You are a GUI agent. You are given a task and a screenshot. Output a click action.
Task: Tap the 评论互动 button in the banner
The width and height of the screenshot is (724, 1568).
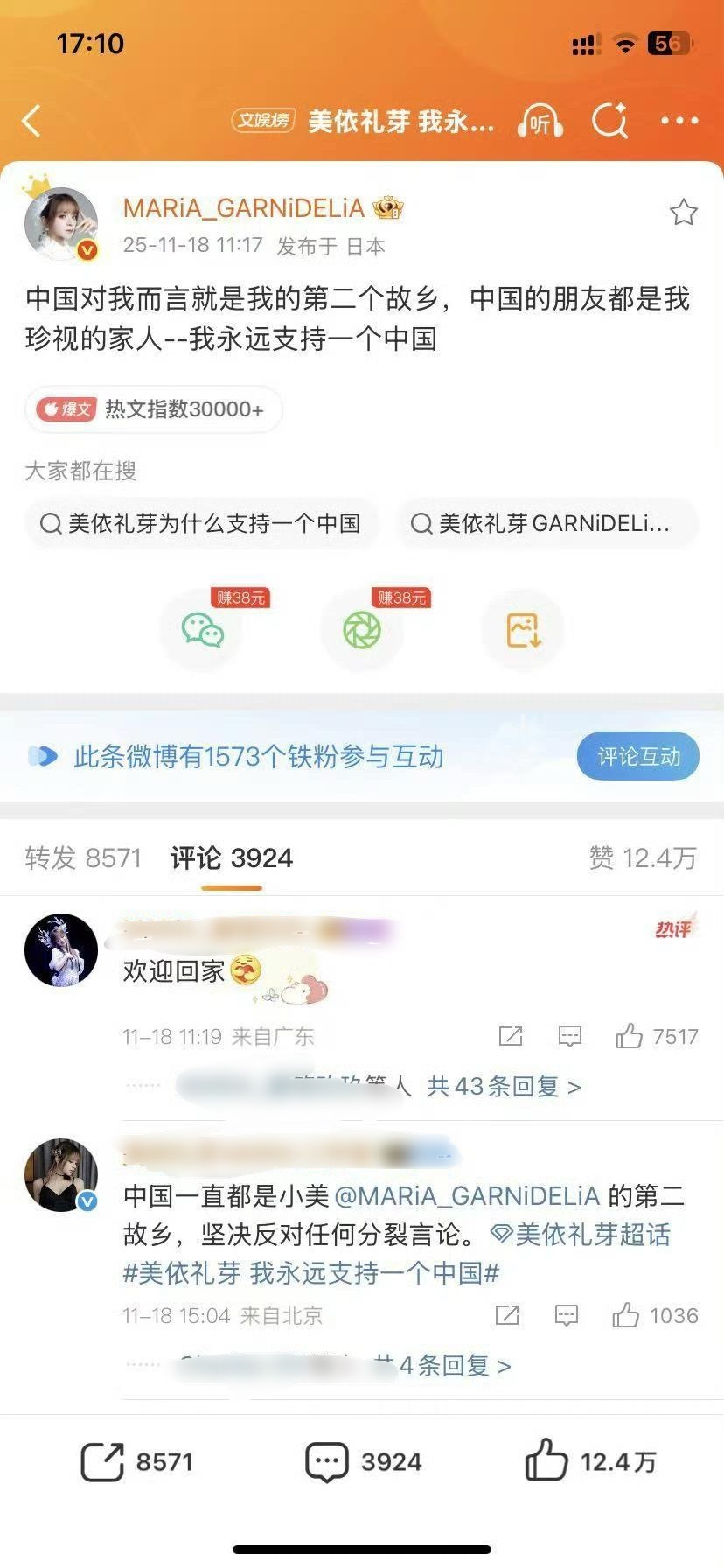[637, 756]
